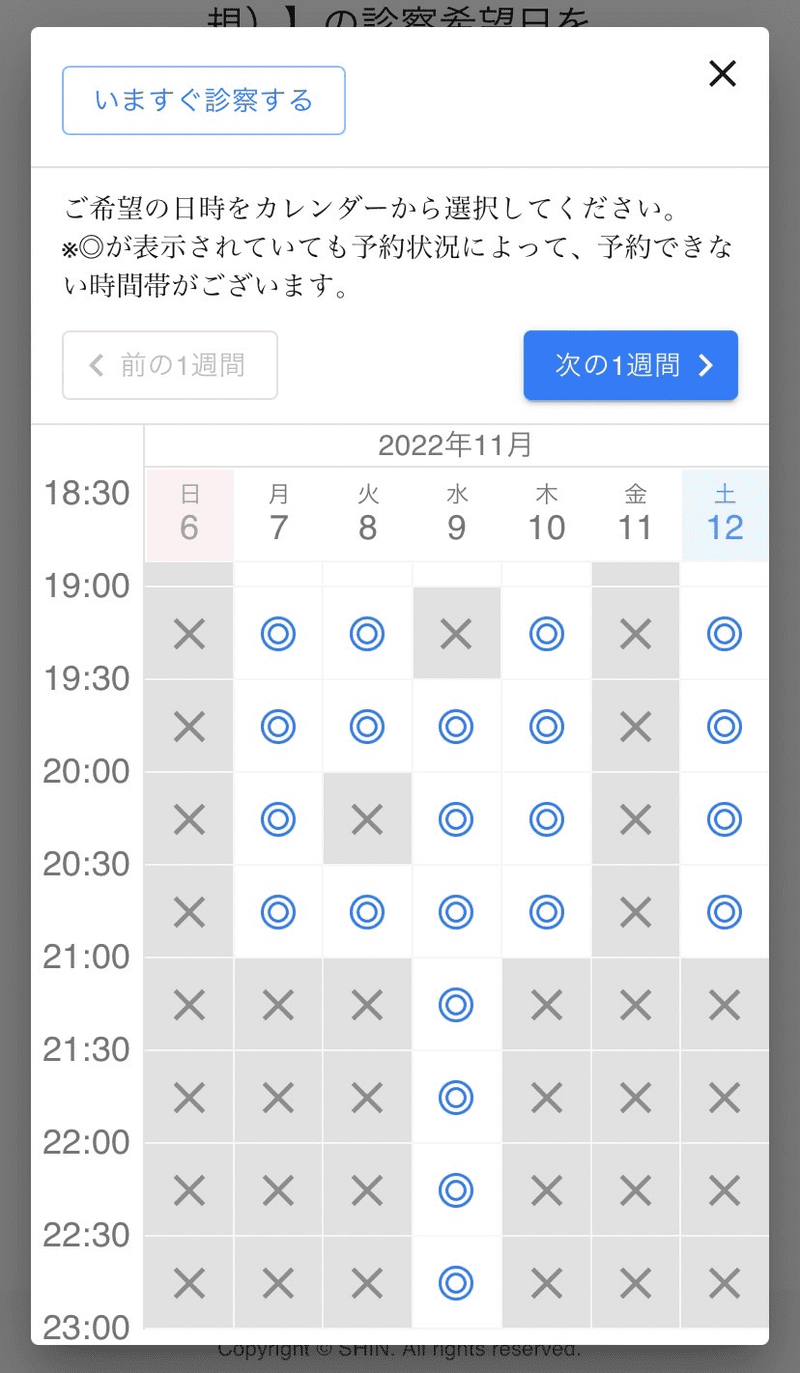The image size is (800, 1373).
Task: Close the appointment calendar dialog
Action: pos(722,73)
